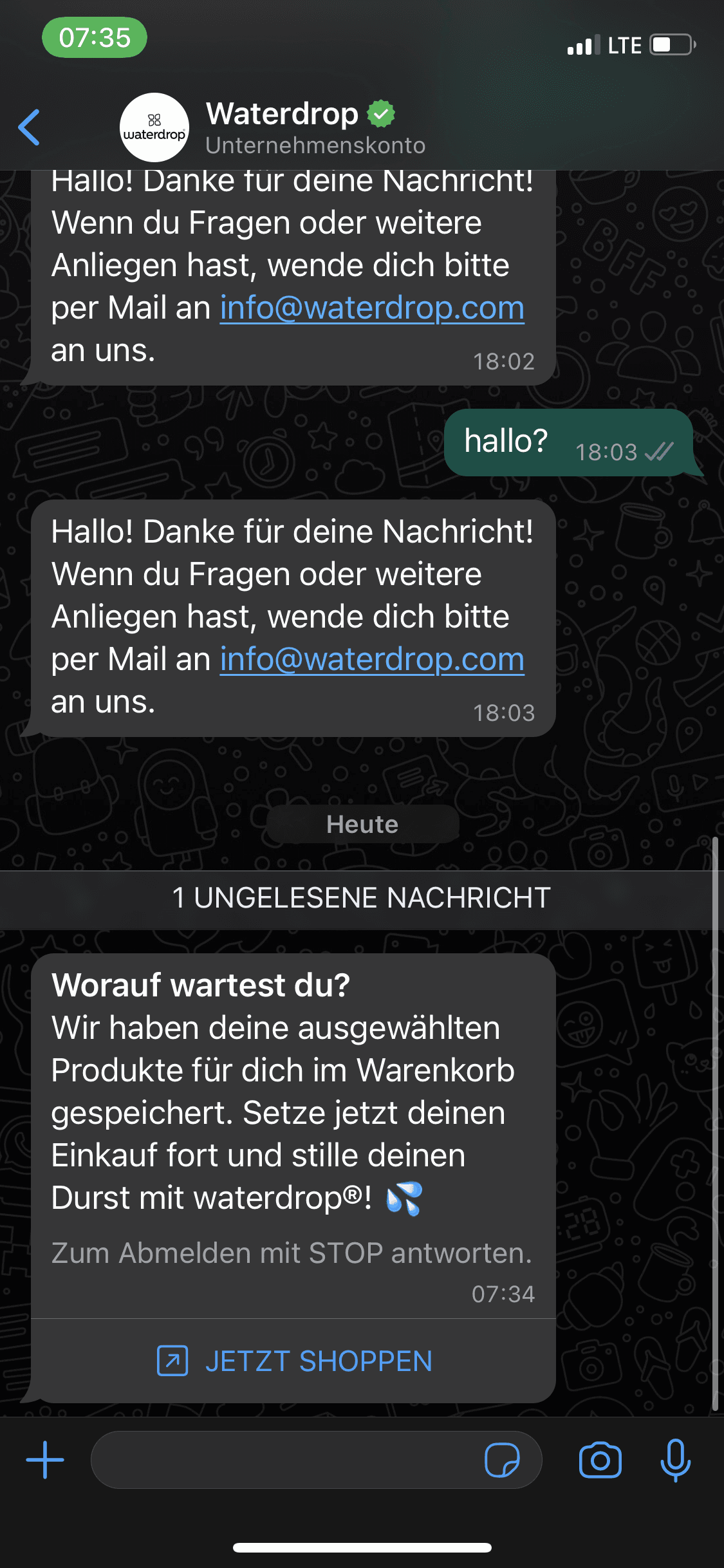Open the JETZT SHOPPEN button

point(294,1361)
